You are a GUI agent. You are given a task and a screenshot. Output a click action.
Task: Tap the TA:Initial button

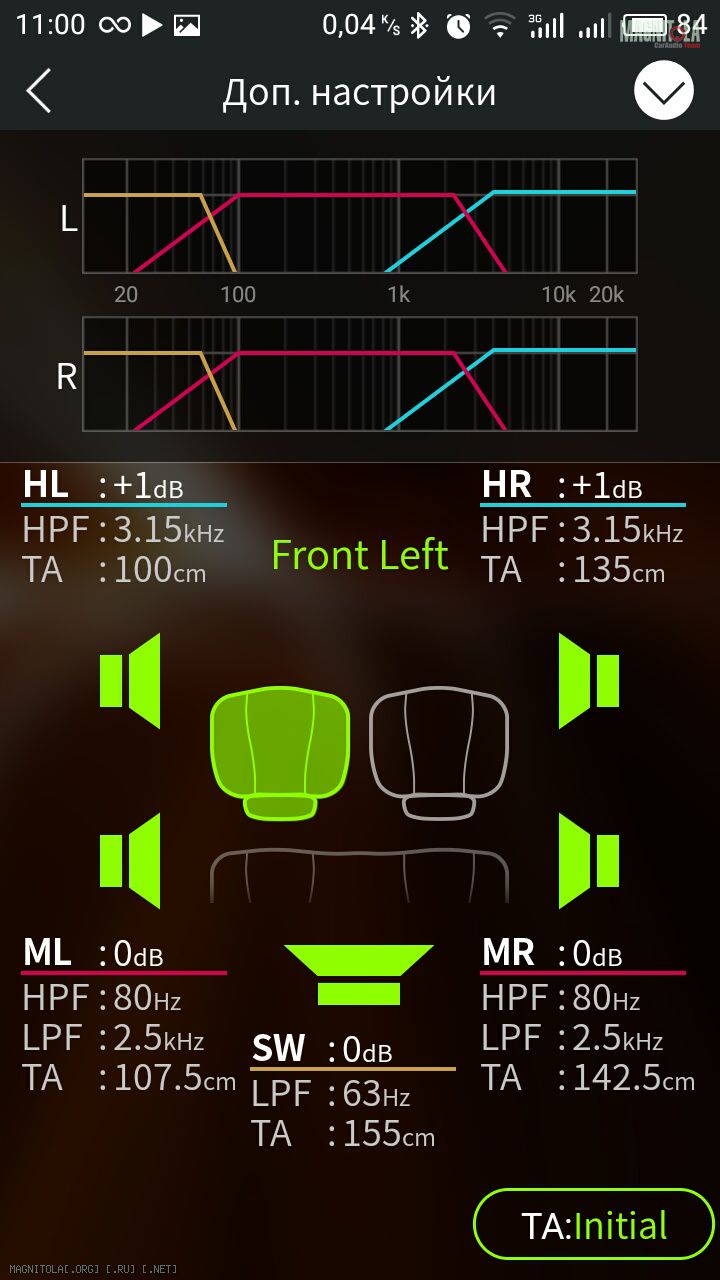coord(593,1224)
